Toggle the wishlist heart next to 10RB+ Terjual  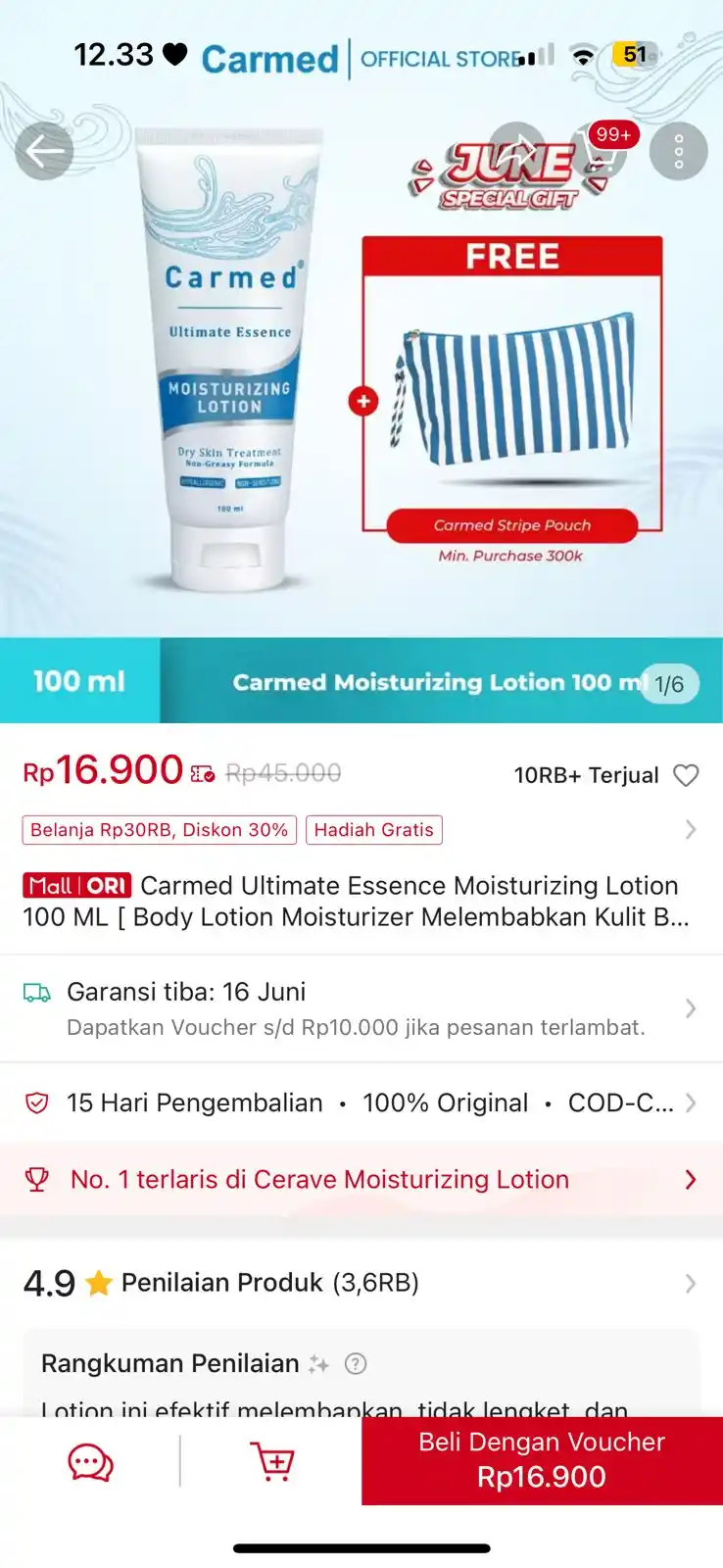pyautogui.click(x=687, y=775)
